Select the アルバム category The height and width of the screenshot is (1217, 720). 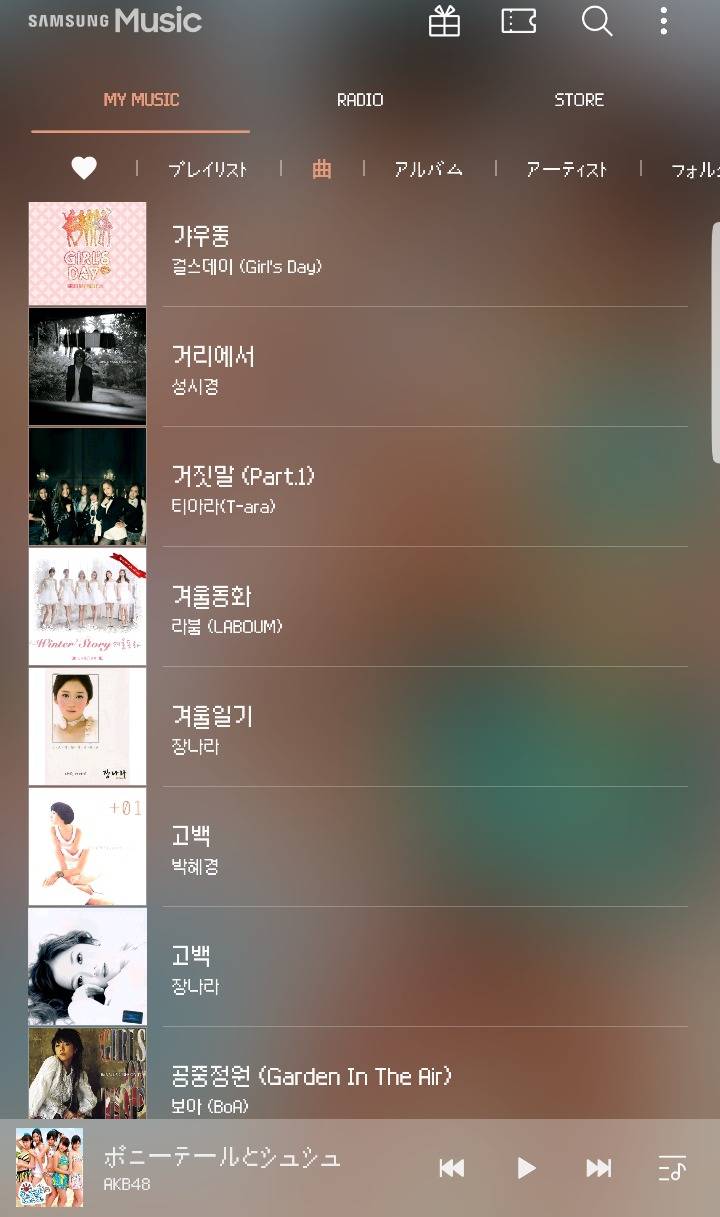pyautogui.click(x=428, y=169)
